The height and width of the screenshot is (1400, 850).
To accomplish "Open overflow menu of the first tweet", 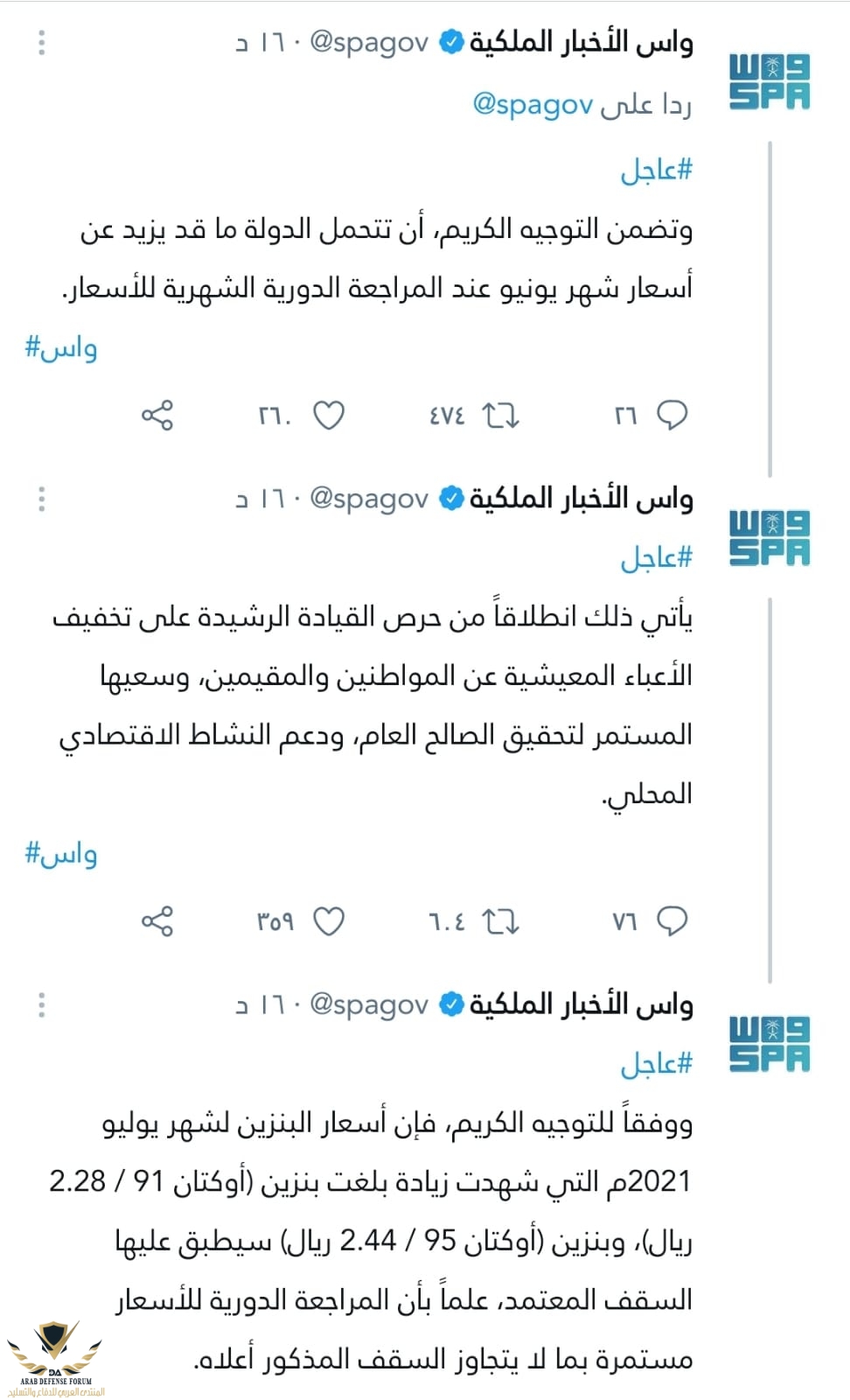I will coord(41,43).
